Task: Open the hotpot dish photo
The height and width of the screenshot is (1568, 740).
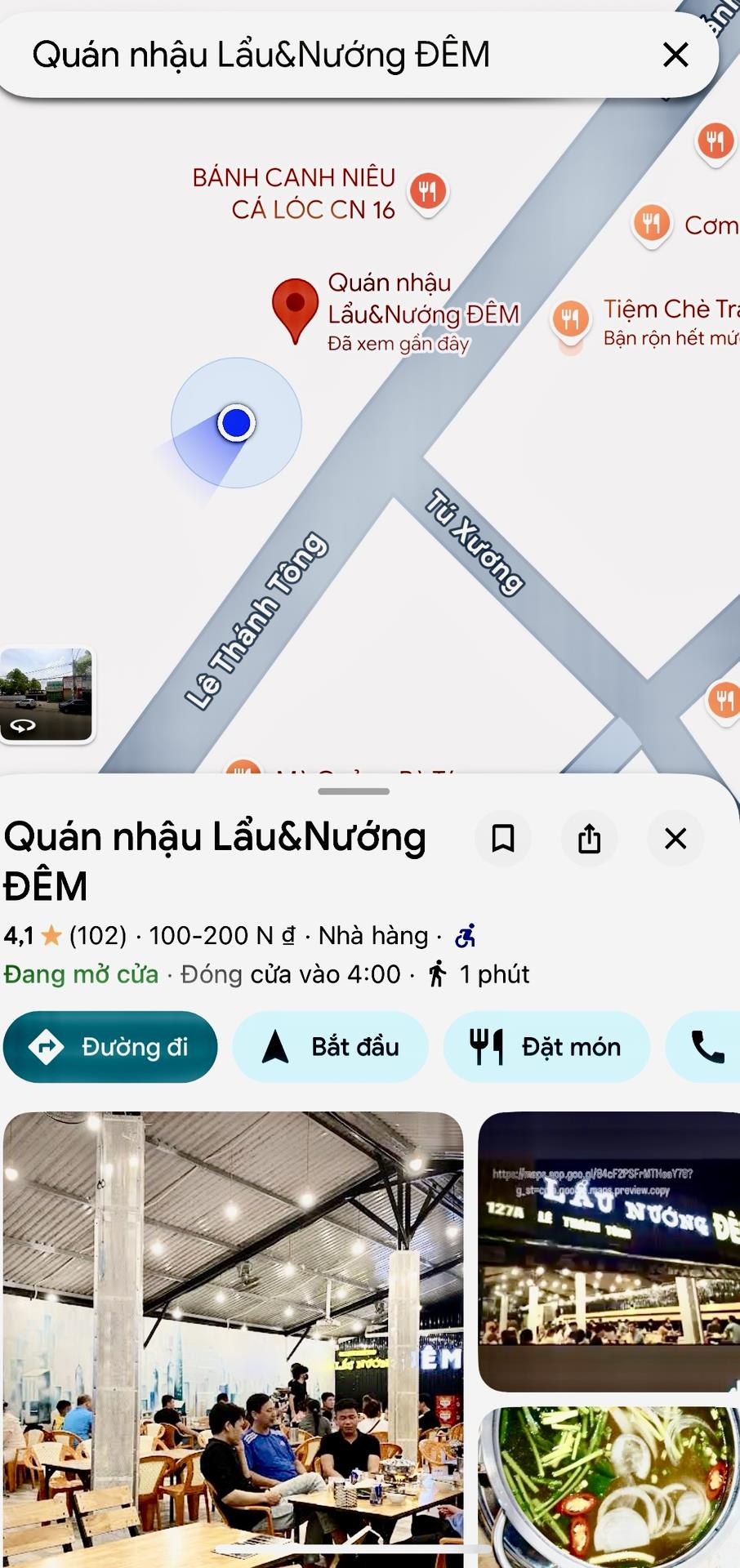Action: click(x=608, y=1486)
